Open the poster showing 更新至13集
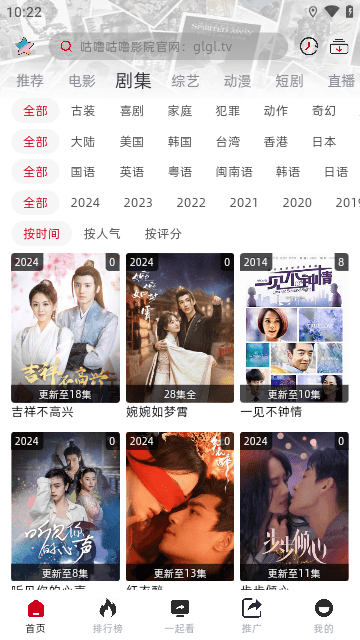This screenshot has height=640, width=360. coord(180,507)
